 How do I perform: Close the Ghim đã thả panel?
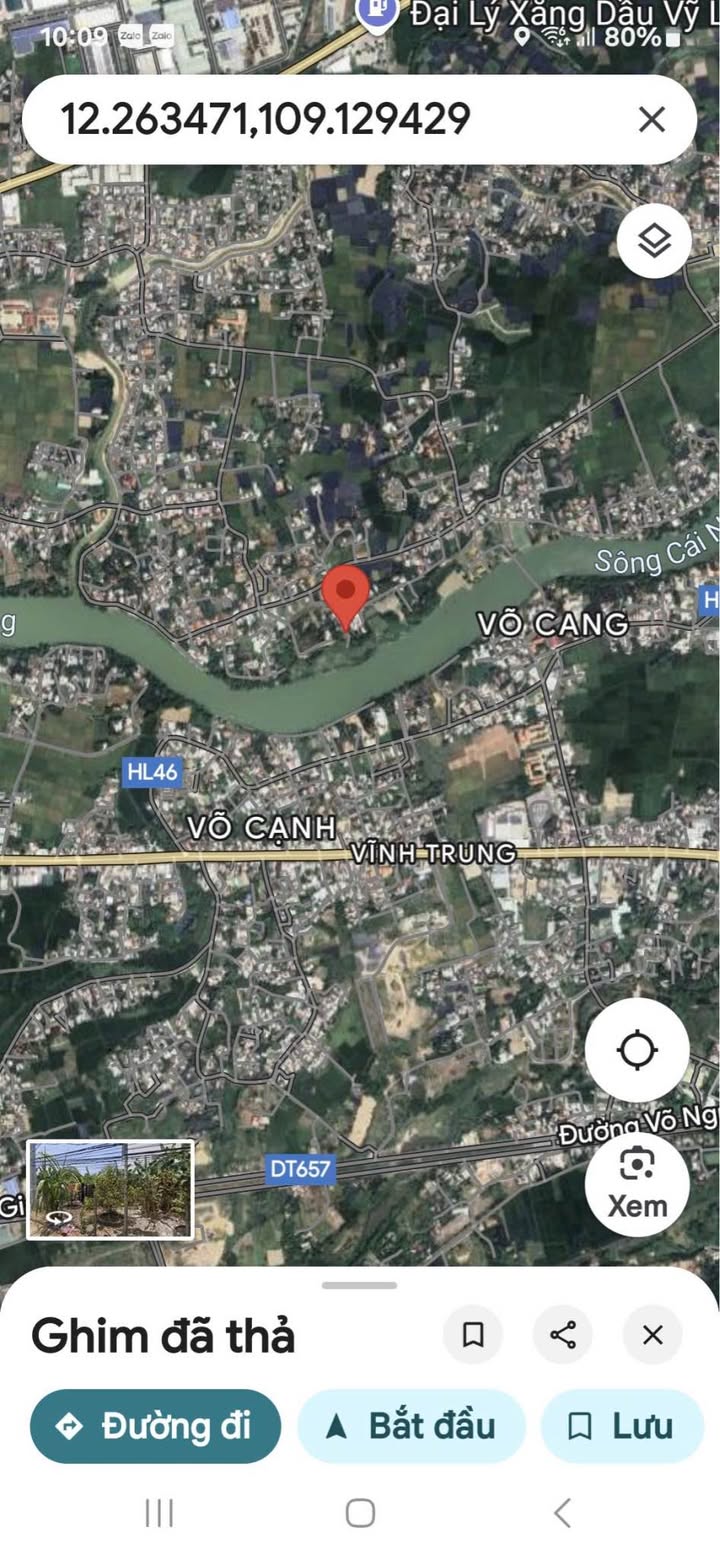pyautogui.click(x=653, y=1334)
